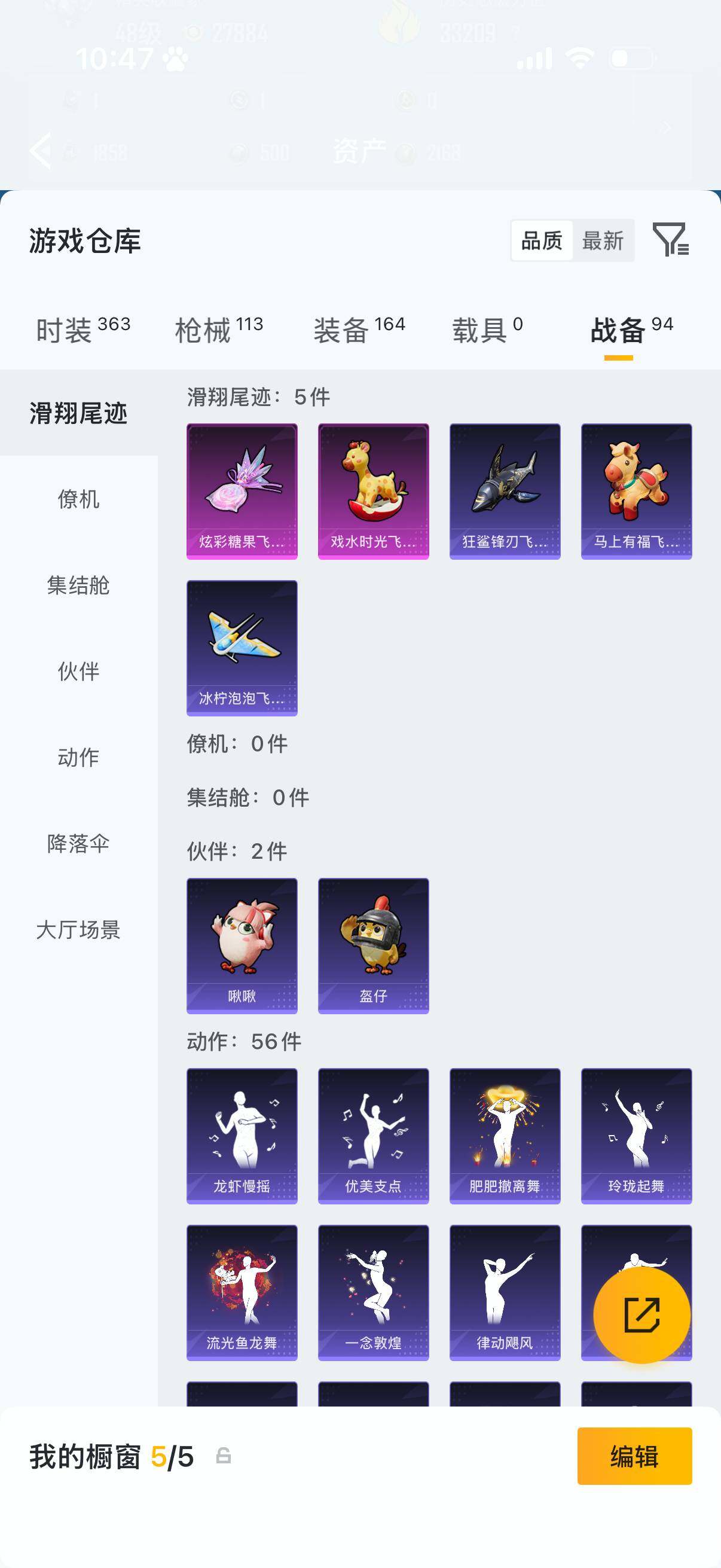This screenshot has height=1568, width=721.
Task: Select 大厅场景 in the left sidebar
Action: (x=78, y=929)
